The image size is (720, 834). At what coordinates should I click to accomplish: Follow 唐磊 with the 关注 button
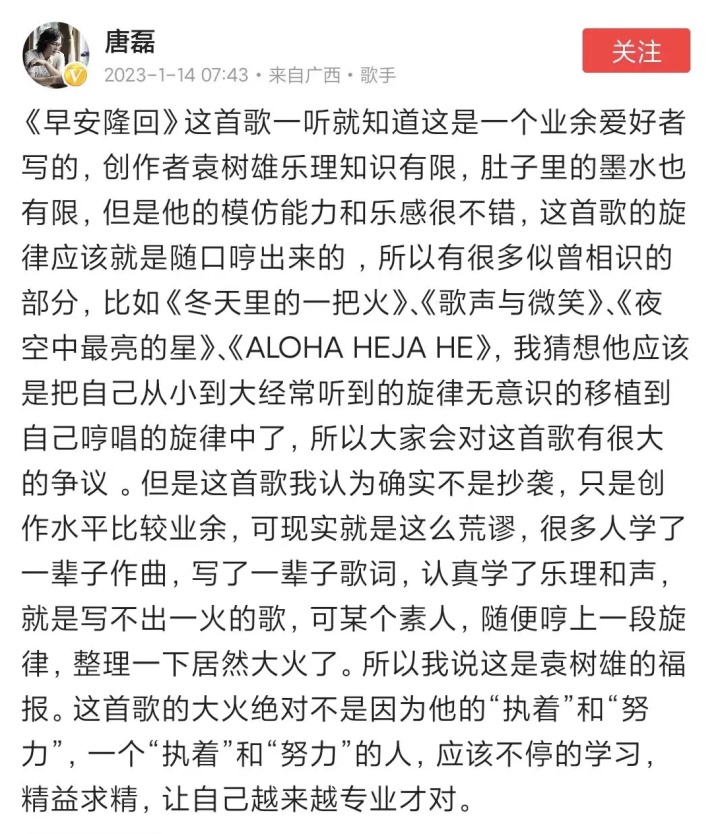[636, 50]
